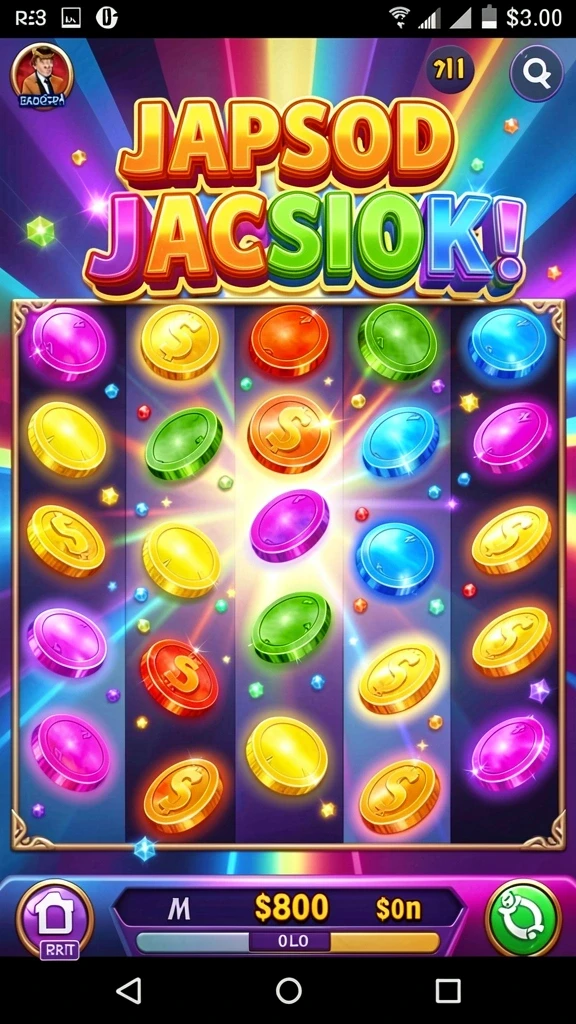Open the player avatar profile
This screenshot has height=1024, width=576.
[42, 76]
